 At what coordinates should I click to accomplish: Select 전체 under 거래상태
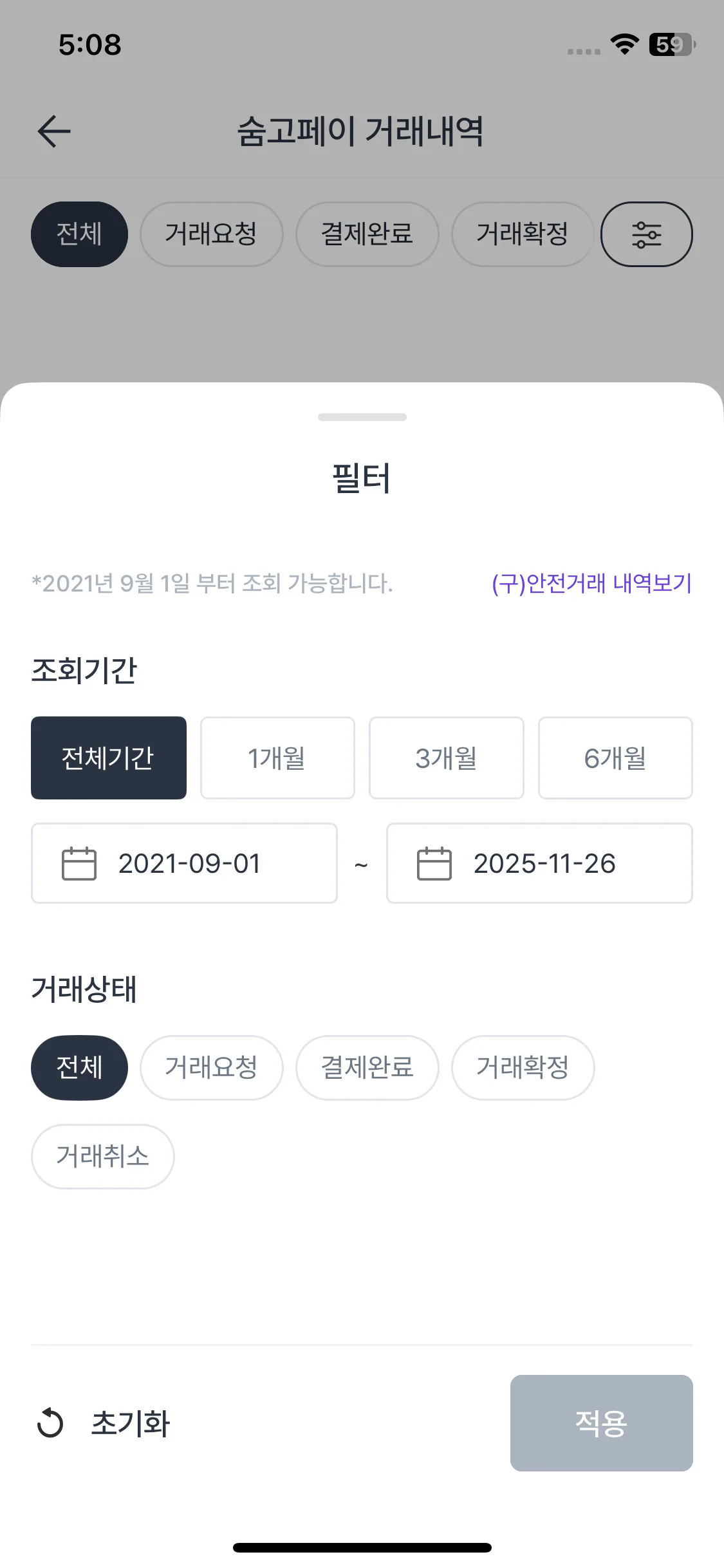coord(79,1068)
